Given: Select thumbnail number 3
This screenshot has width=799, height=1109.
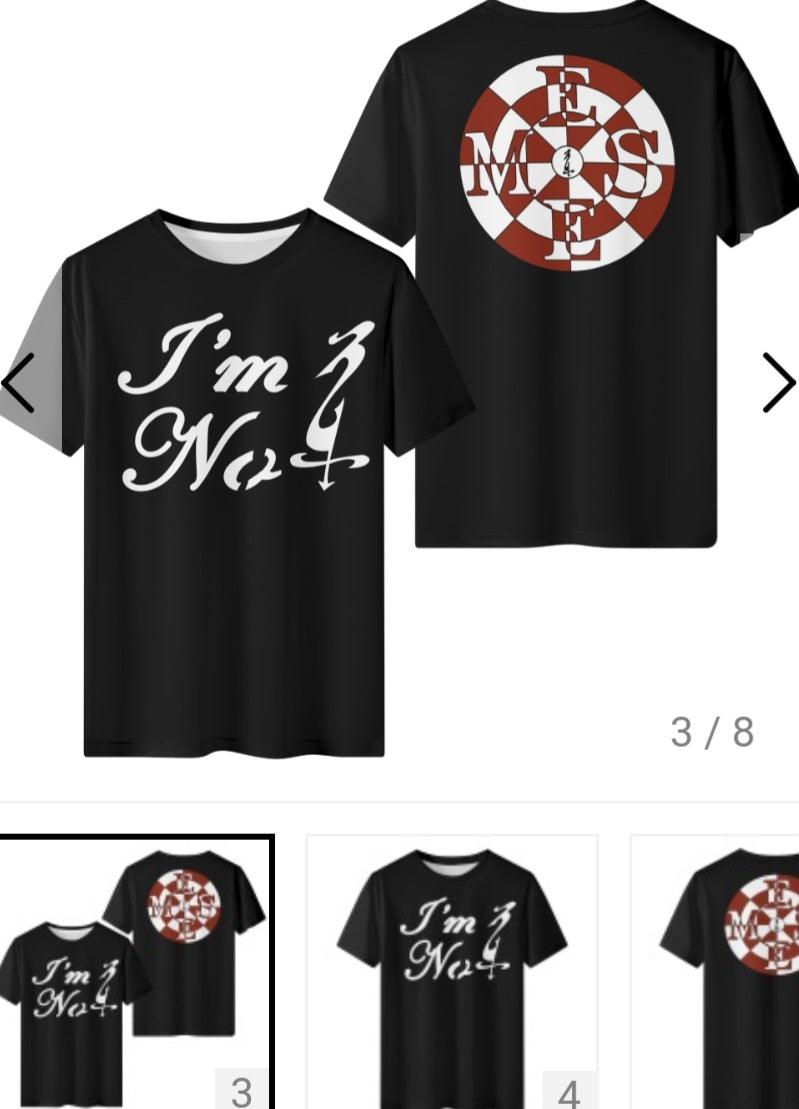Looking at the screenshot, I should coord(135,972).
